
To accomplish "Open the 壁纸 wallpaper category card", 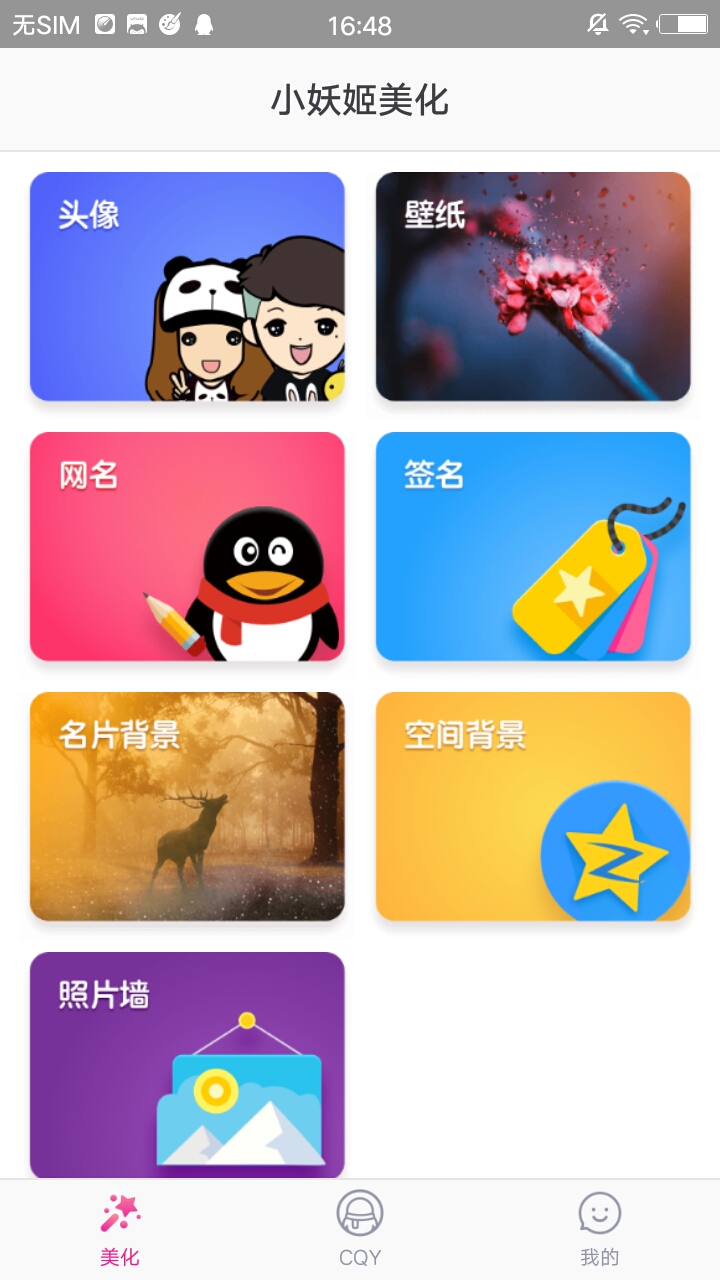I will point(533,287).
